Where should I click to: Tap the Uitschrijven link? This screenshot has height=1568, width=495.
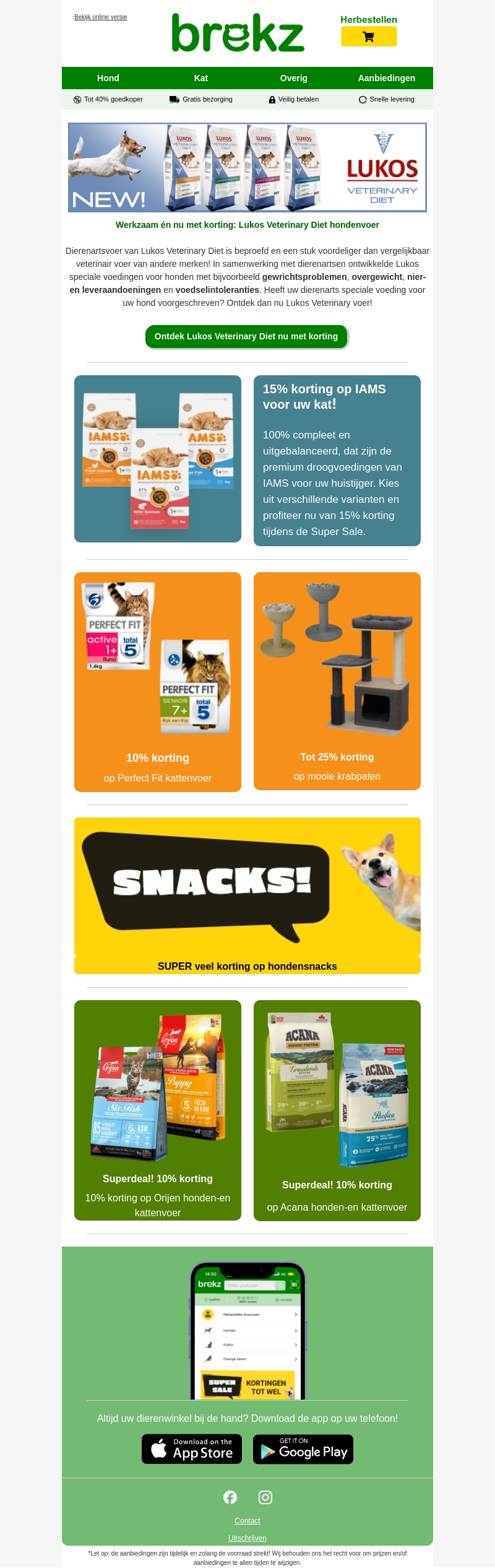(247, 1538)
